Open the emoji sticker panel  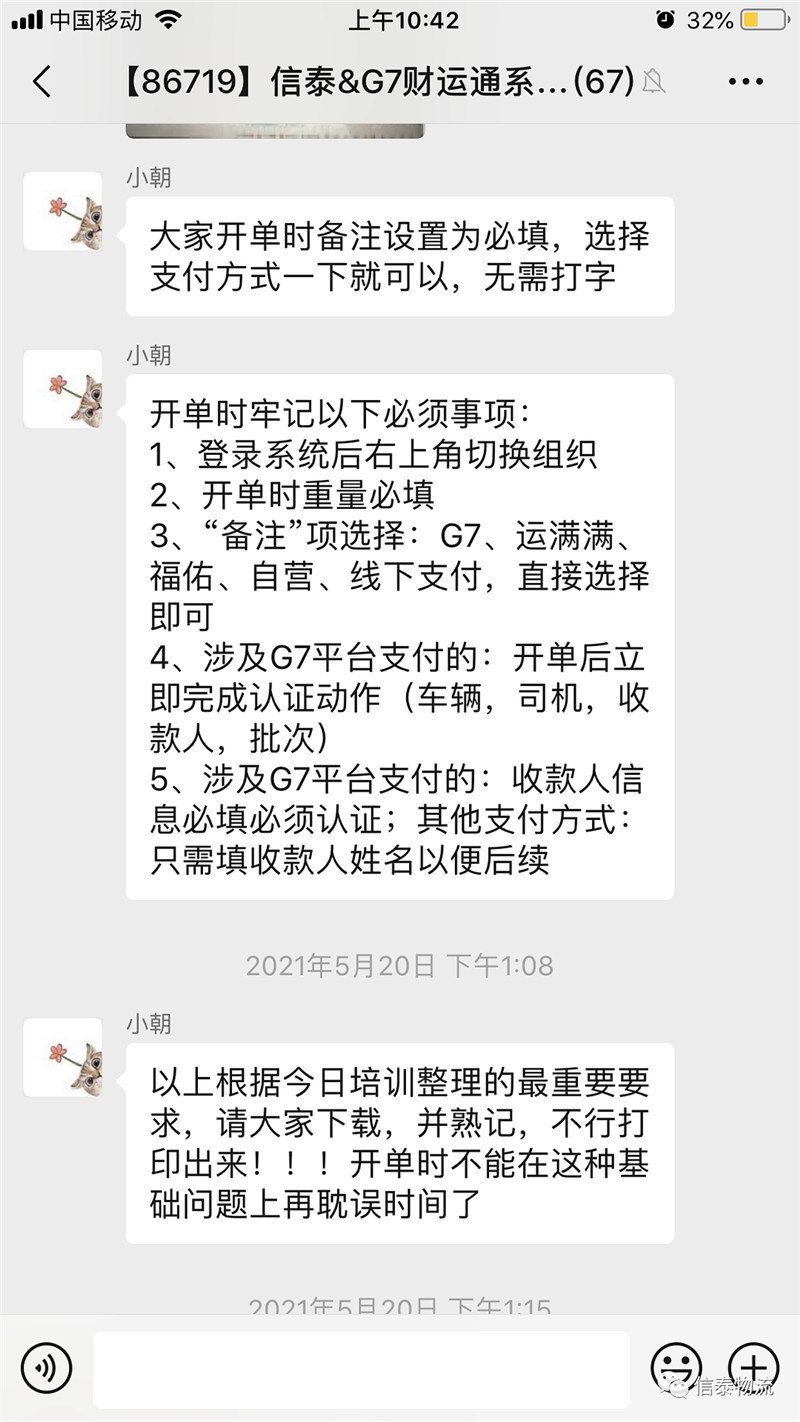(x=676, y=1368)
